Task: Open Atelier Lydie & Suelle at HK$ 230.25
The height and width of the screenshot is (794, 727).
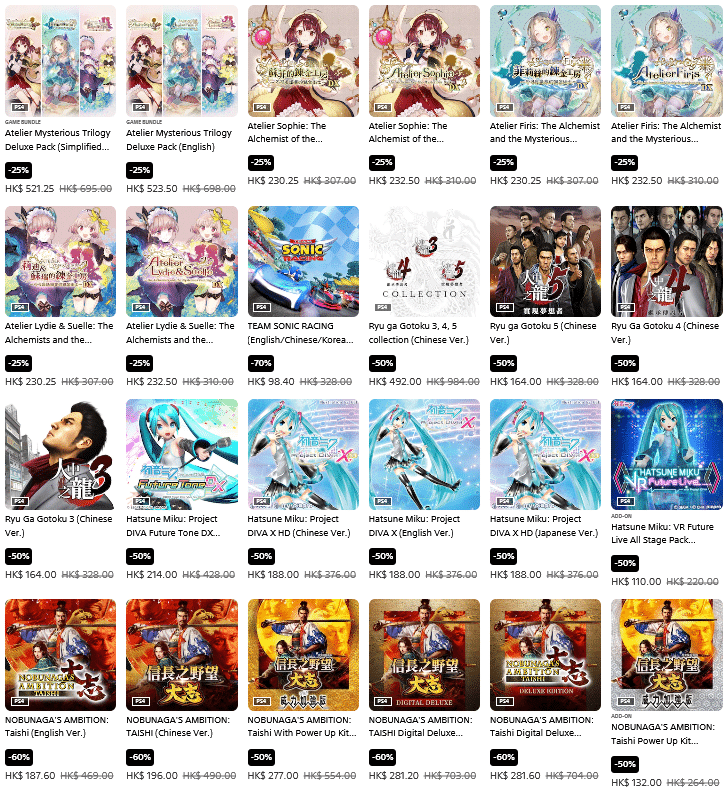Action: [61, 260]
